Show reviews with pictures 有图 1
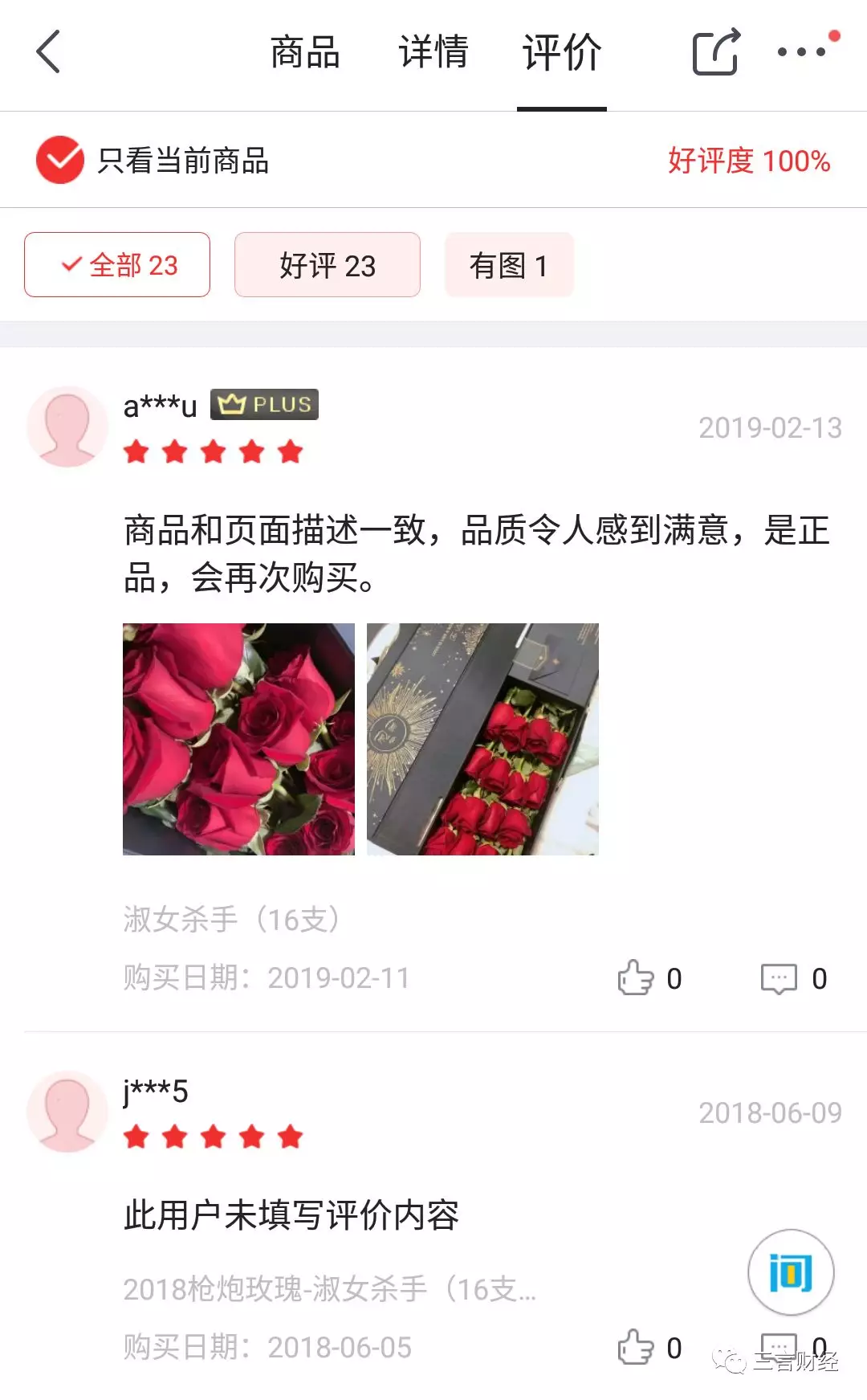The image size is (867, 1400). pyautogui.click(x=510, y=265)
